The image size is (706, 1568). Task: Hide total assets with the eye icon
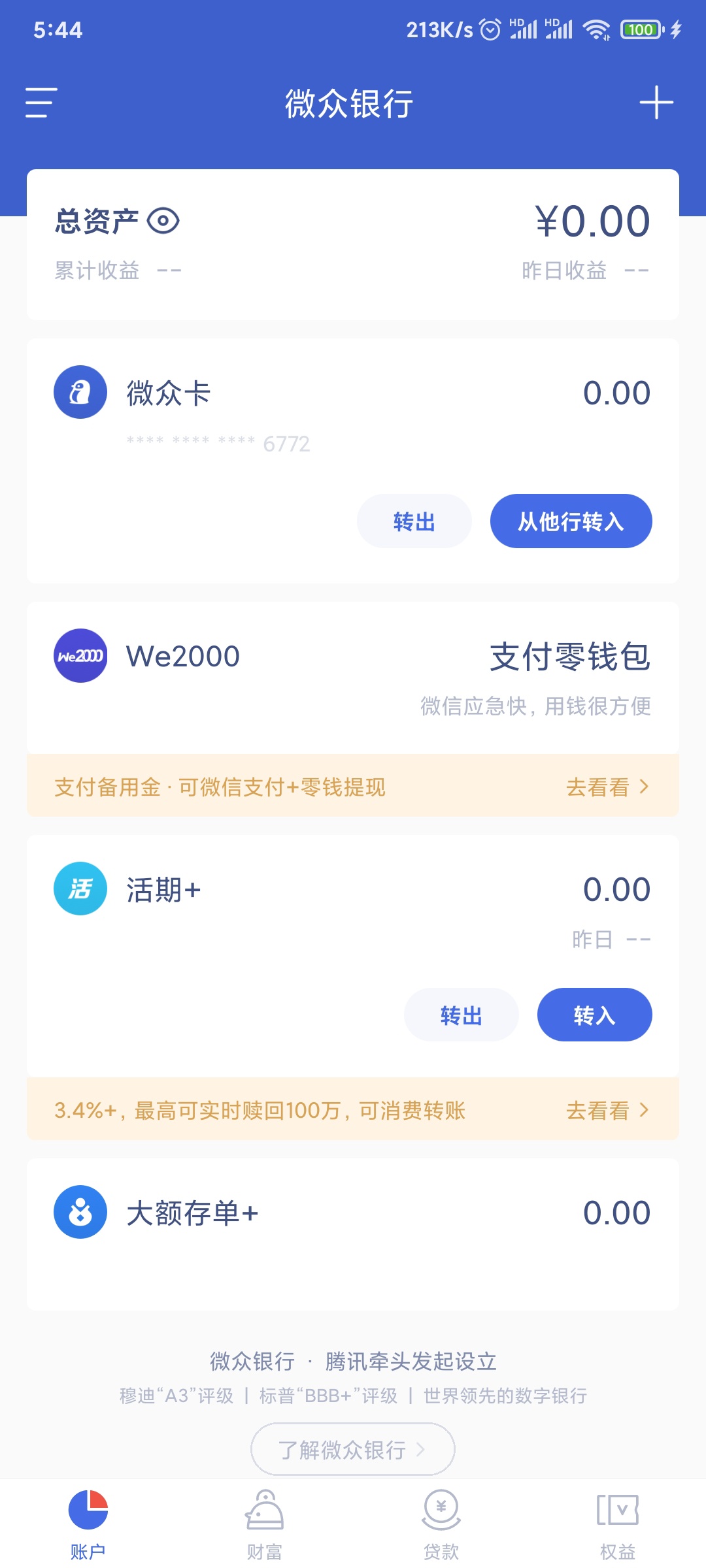coord(163,221)
